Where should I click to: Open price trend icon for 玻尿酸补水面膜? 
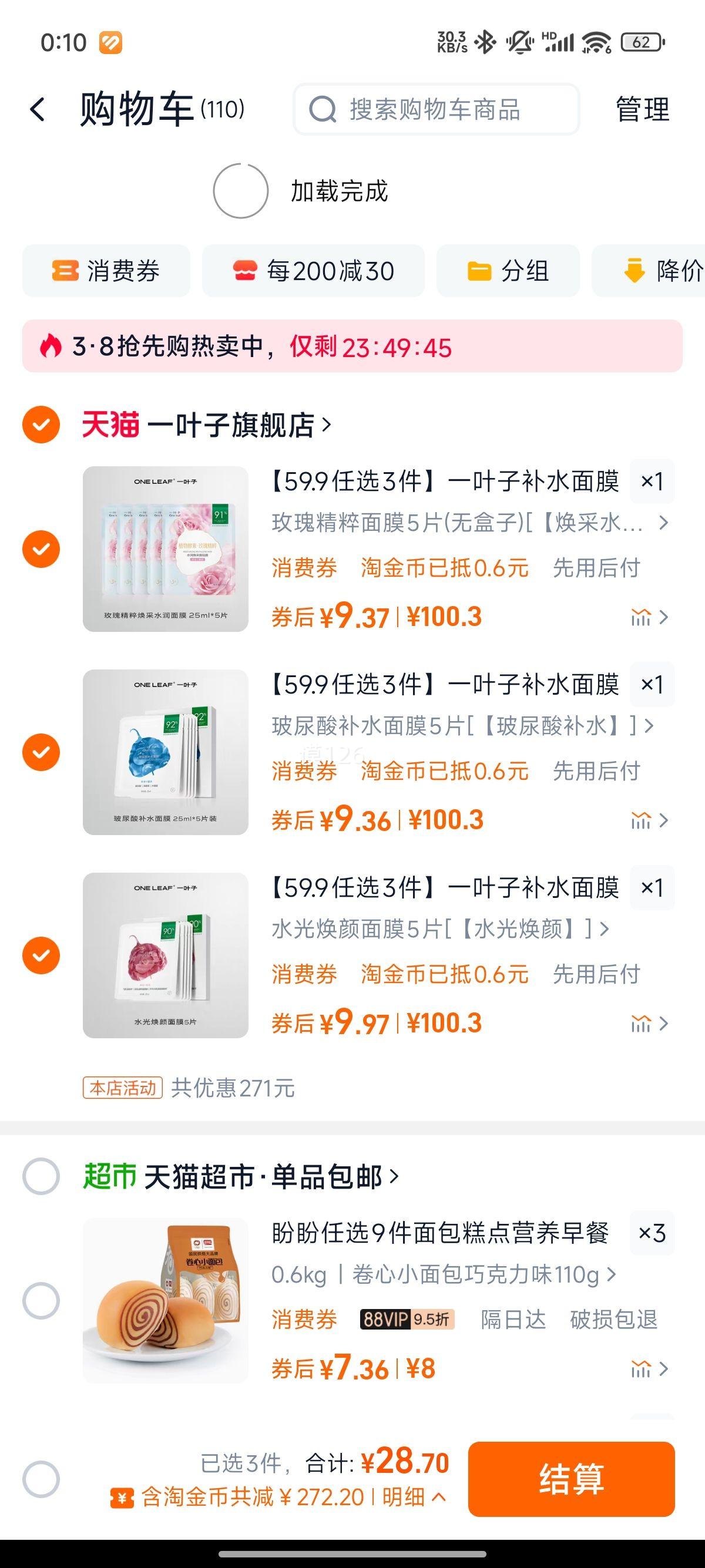tap(641, 820)
